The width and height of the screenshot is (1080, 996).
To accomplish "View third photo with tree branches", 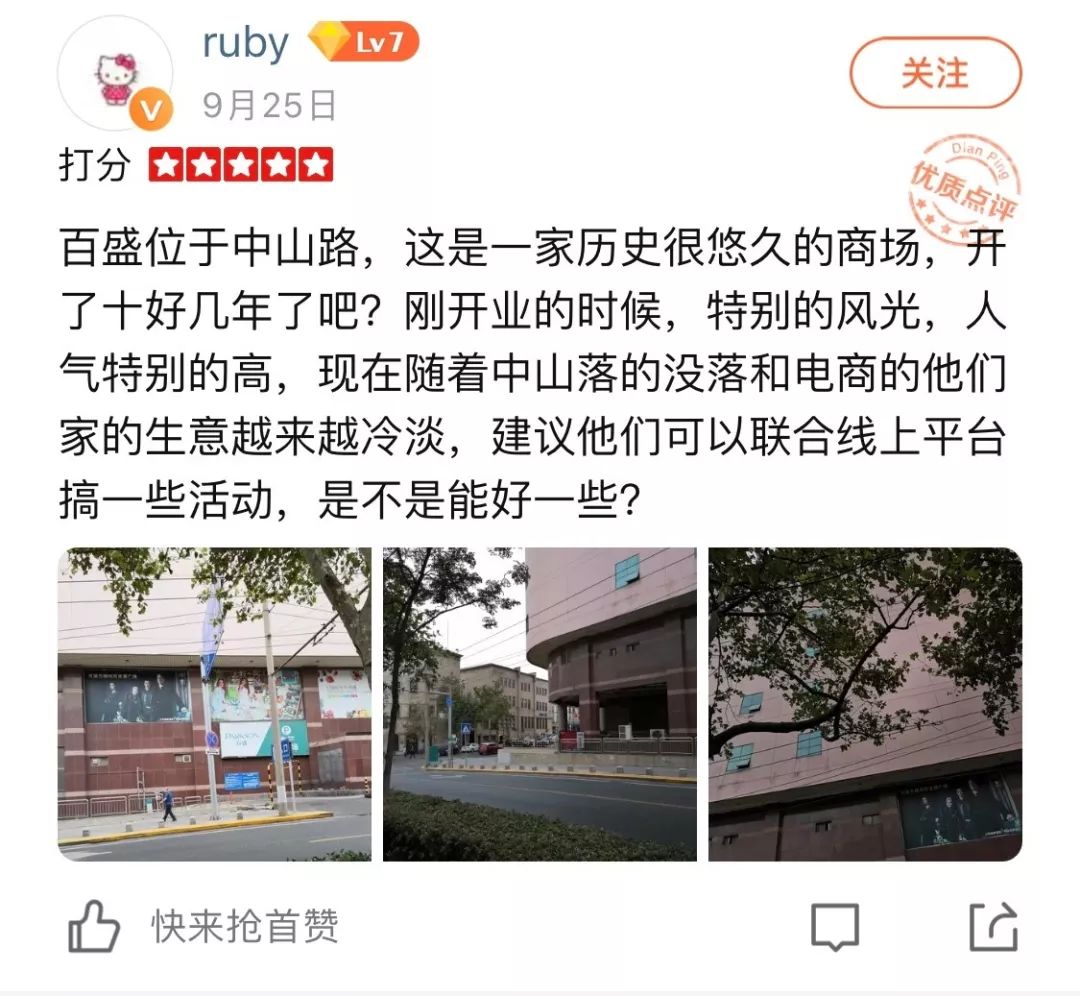I will (x=865, y=704).
